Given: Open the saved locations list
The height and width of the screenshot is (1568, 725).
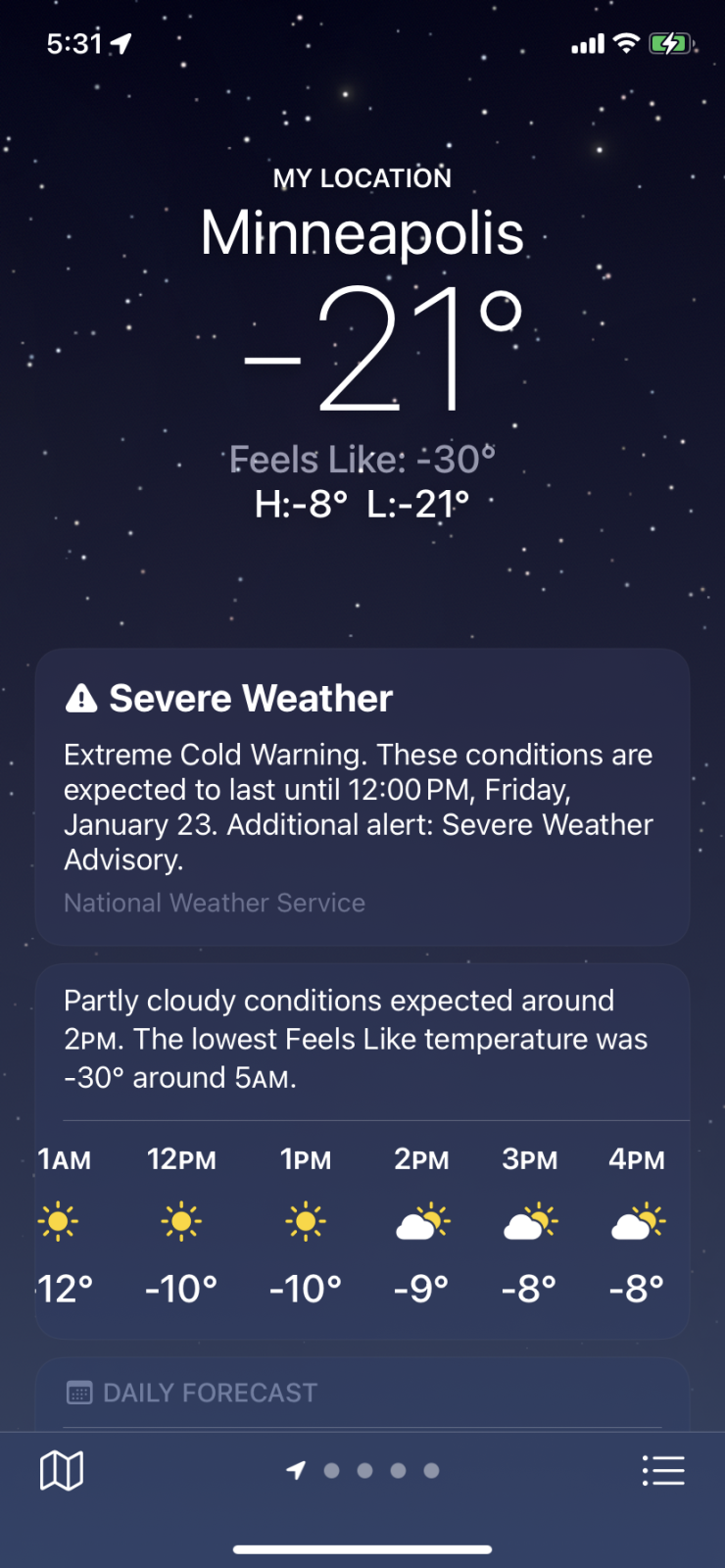Looking at the screenshot, I should pos(662,1470).
